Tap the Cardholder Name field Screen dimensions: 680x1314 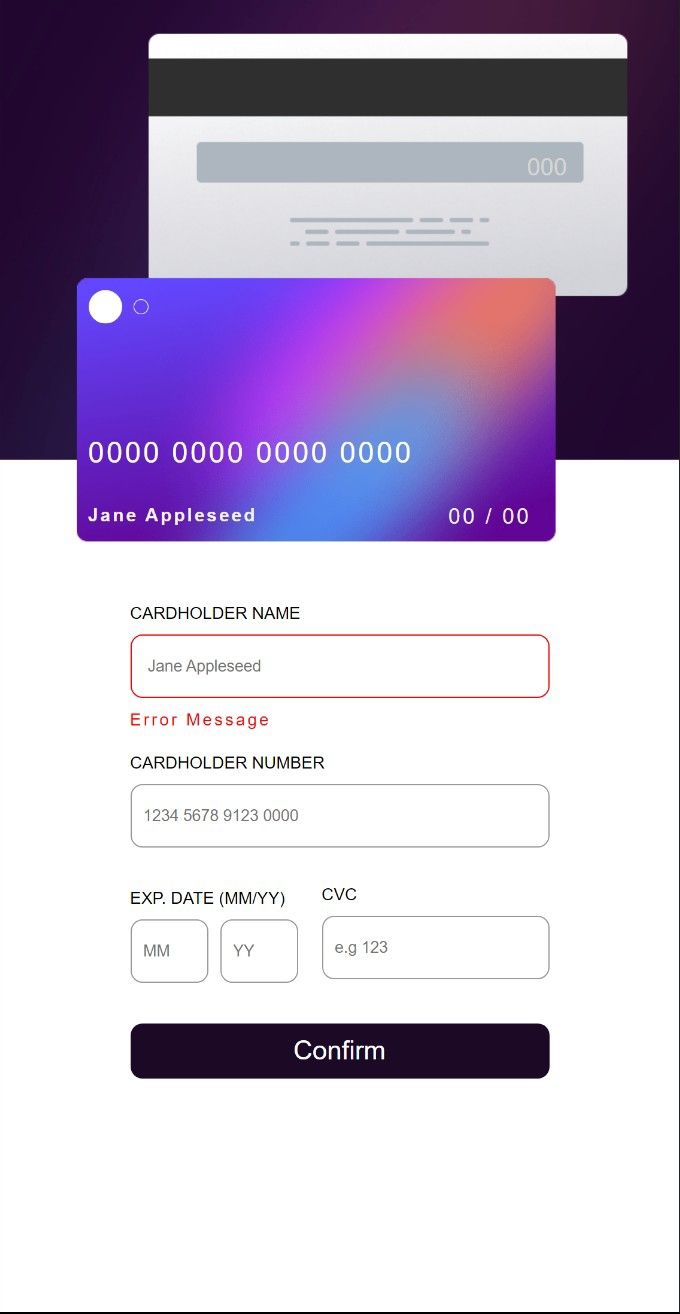coord(340,666)
